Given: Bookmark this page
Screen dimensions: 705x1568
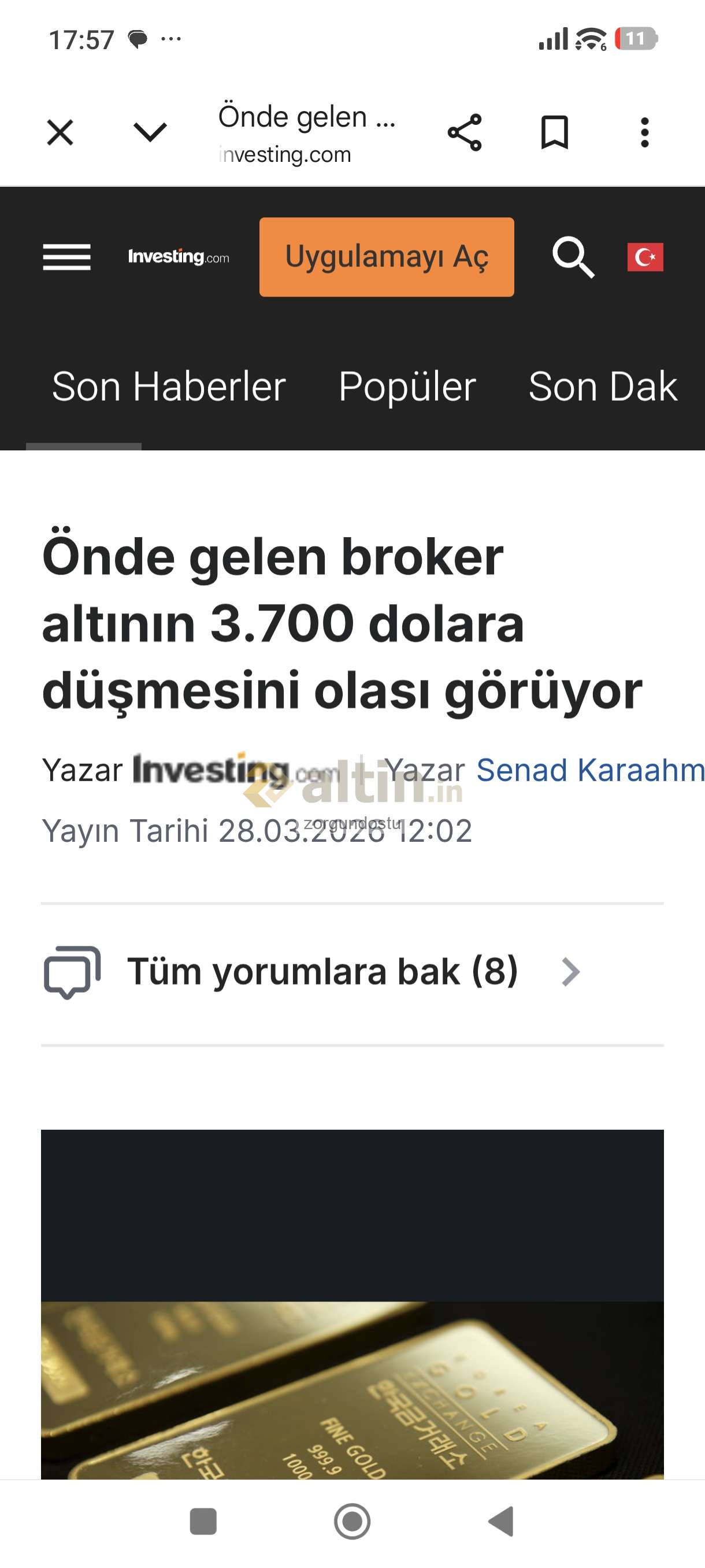Looking at the screenshot, I should click(554, 132).
